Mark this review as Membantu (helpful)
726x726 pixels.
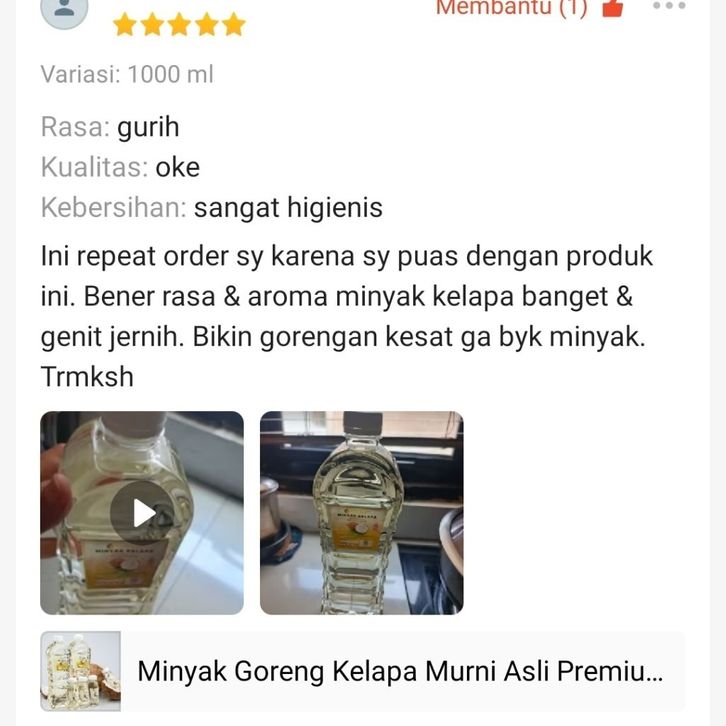pos(612,8)
